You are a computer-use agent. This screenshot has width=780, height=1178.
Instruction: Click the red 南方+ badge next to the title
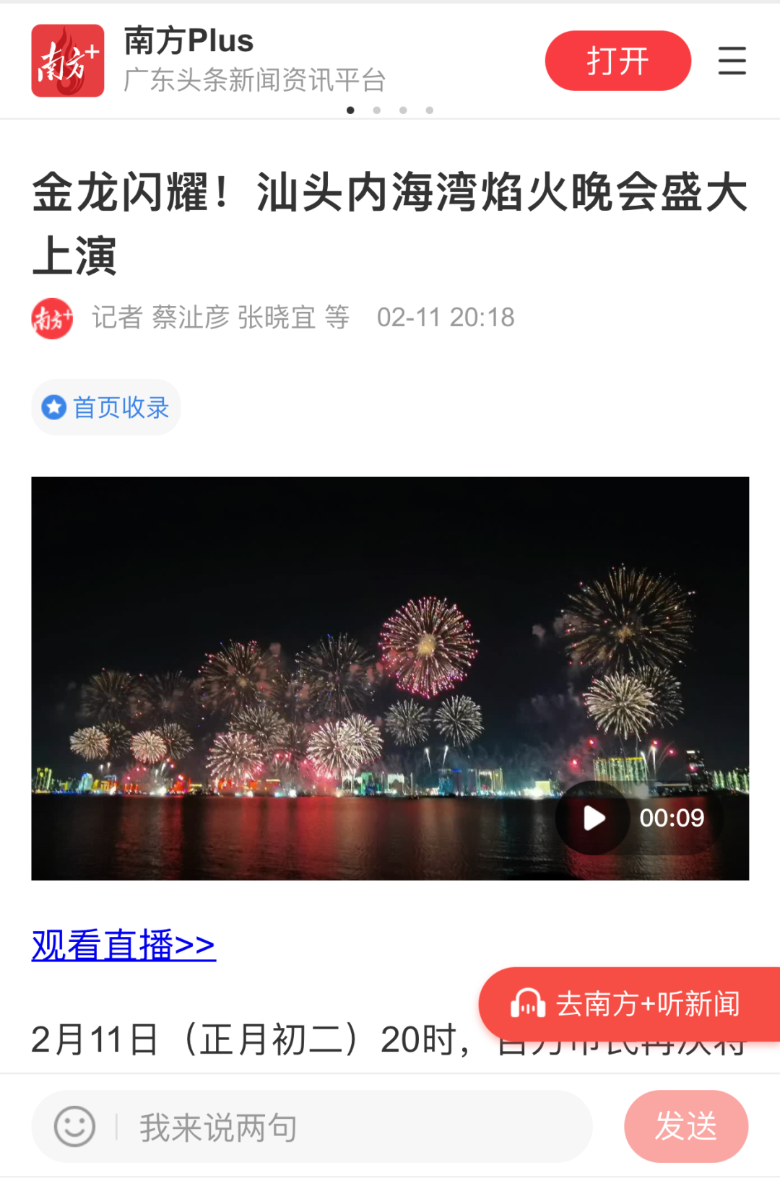(53, 318)
